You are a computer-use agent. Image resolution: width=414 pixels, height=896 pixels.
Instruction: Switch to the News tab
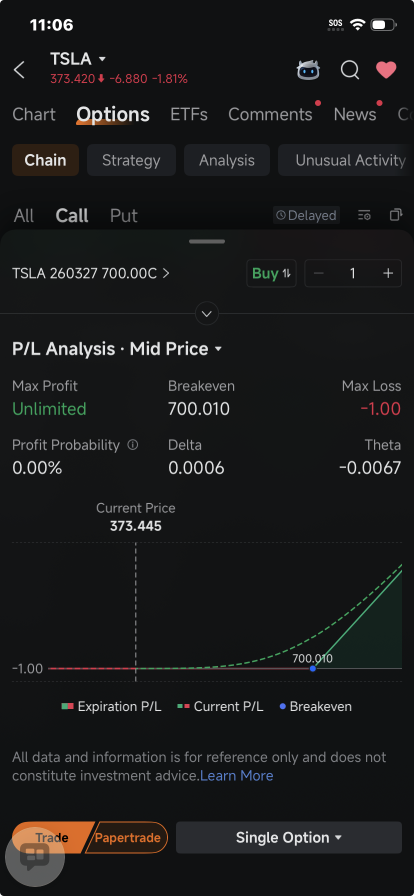point(355,114)
